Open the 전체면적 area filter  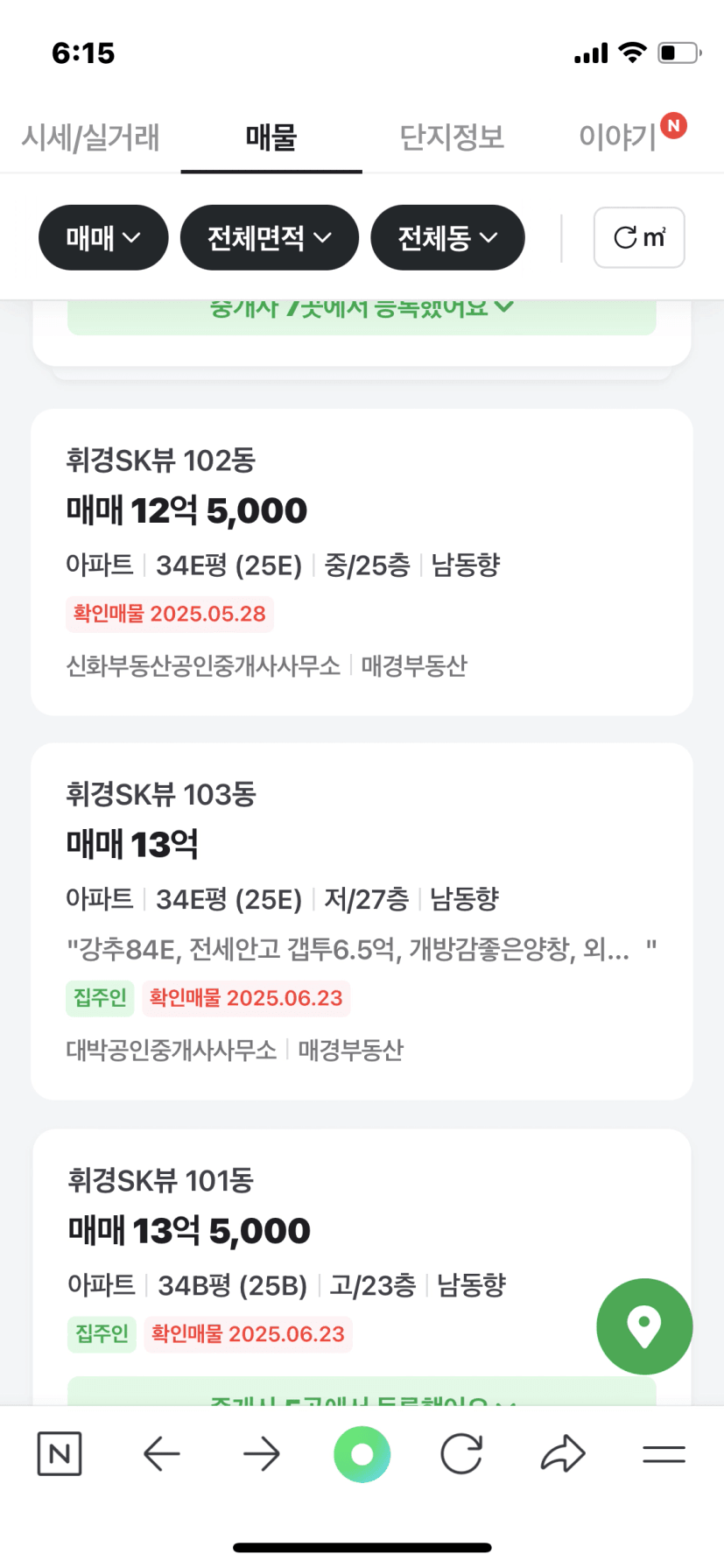pos(270,237)
